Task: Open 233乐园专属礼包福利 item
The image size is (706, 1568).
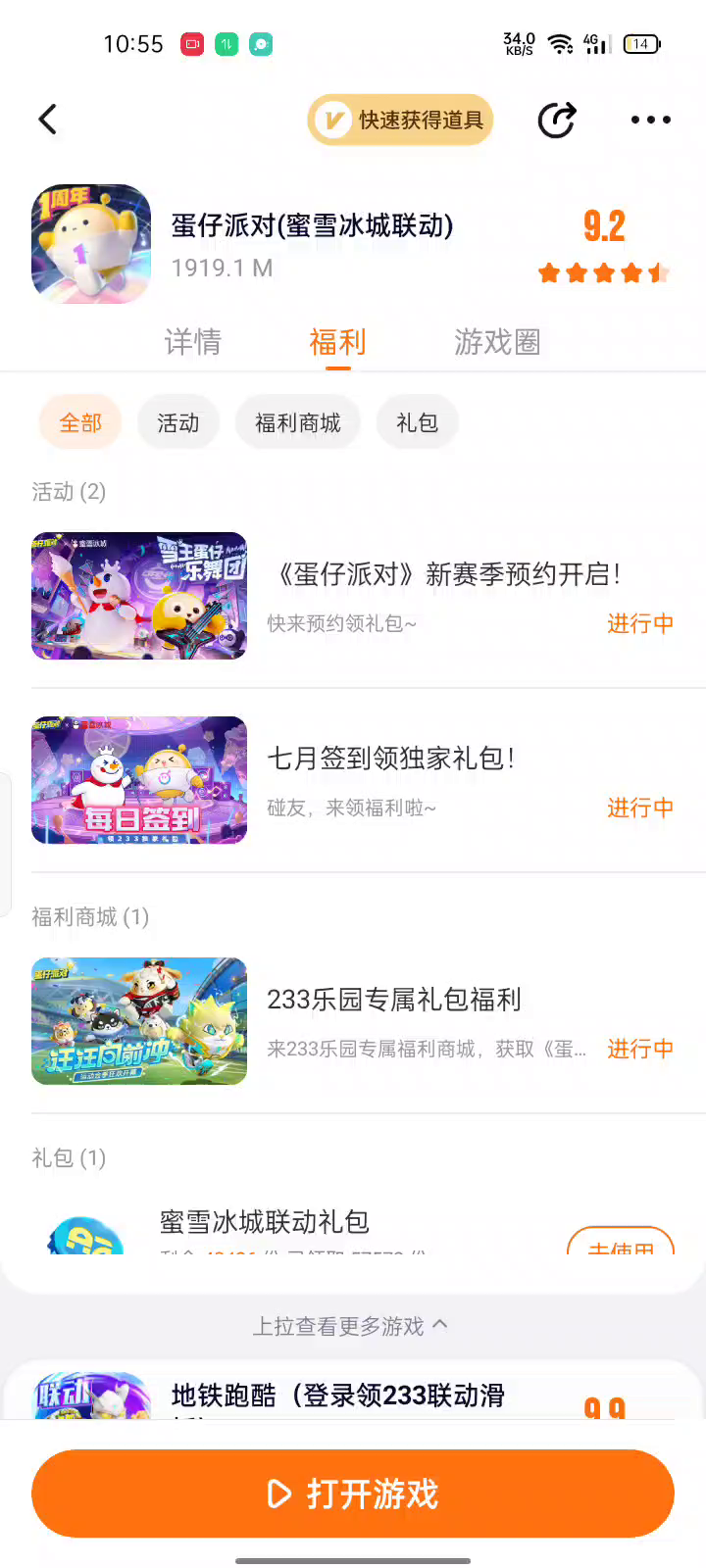Action: (x=394, y=1000)
